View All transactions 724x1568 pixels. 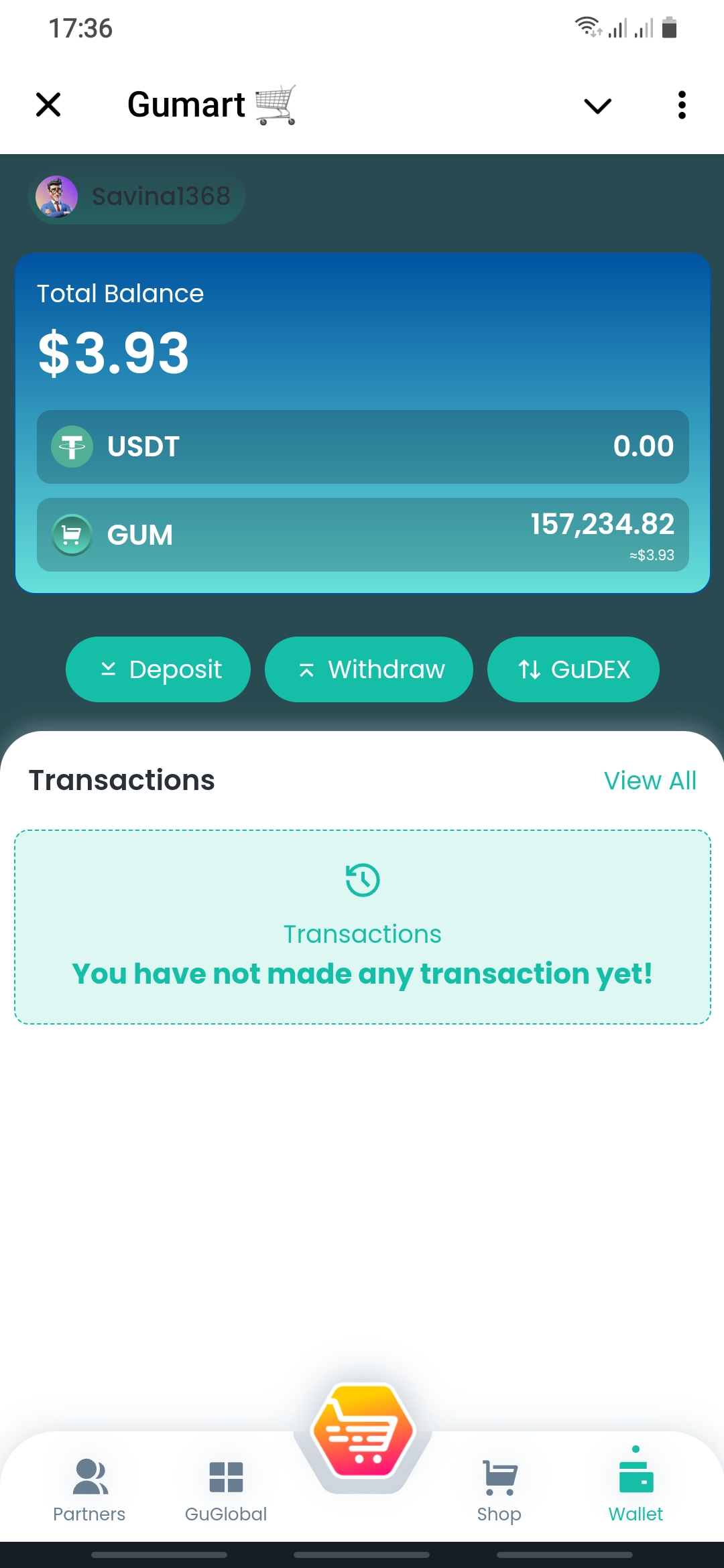tap(650, 781)
